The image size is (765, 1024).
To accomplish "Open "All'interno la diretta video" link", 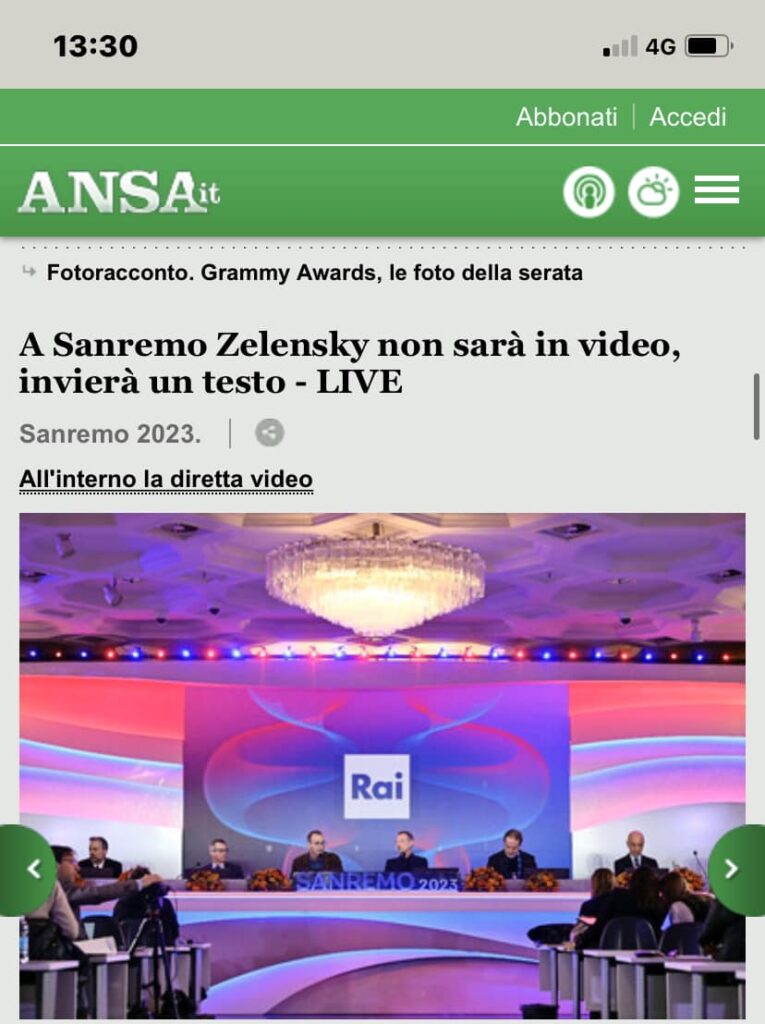I will click(x=166, y=480).
